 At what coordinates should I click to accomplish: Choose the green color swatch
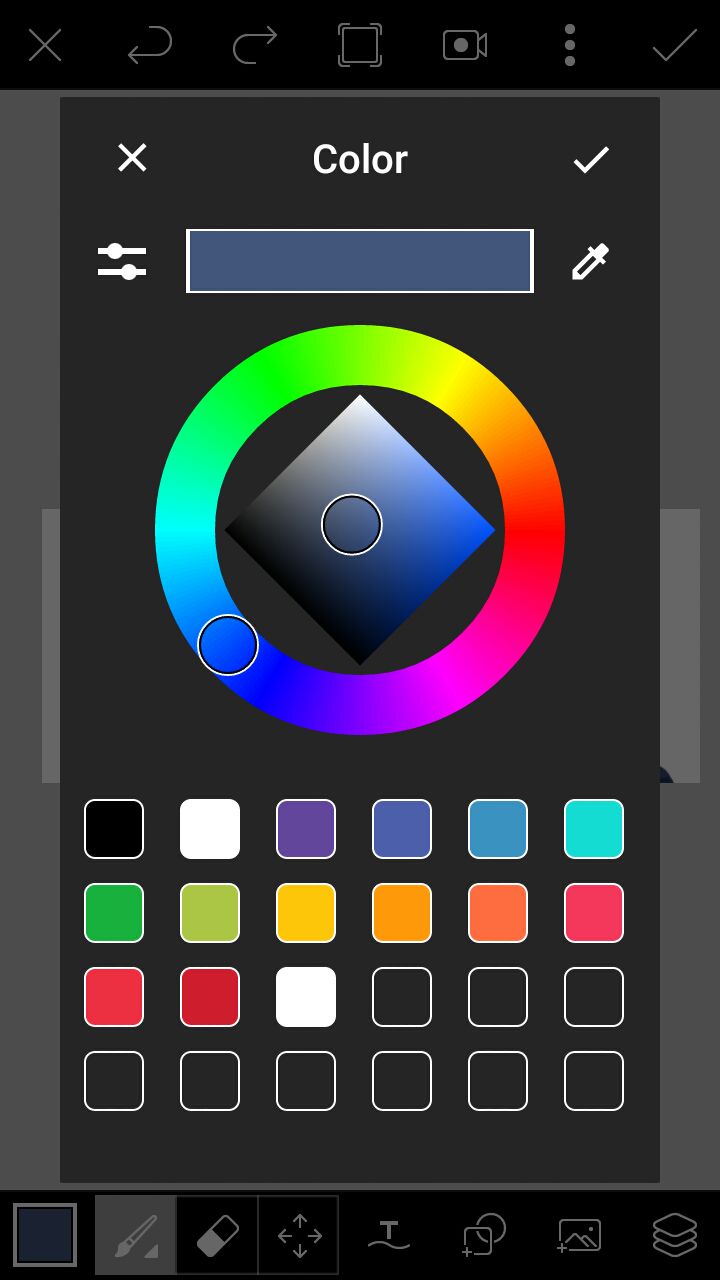click(114, 913)
